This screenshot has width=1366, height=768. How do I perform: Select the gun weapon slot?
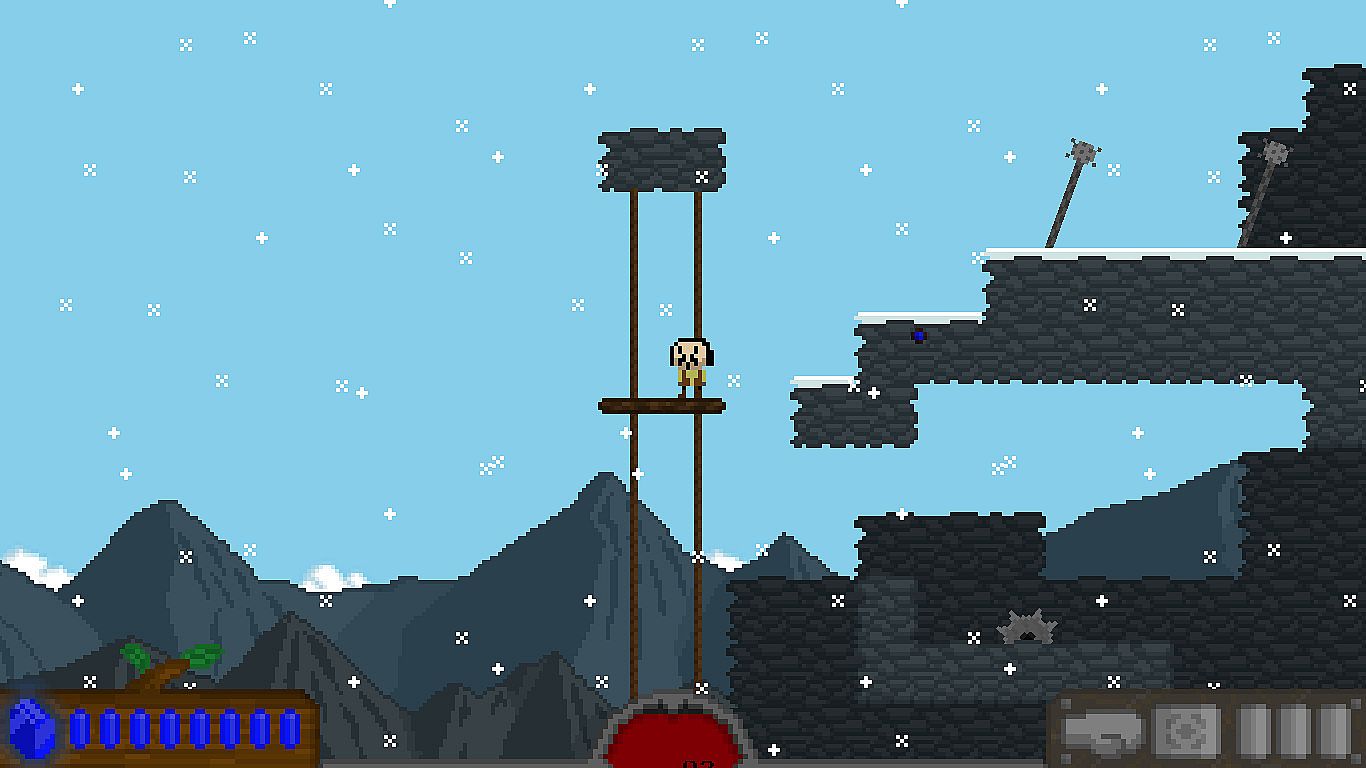point(1101,731)
